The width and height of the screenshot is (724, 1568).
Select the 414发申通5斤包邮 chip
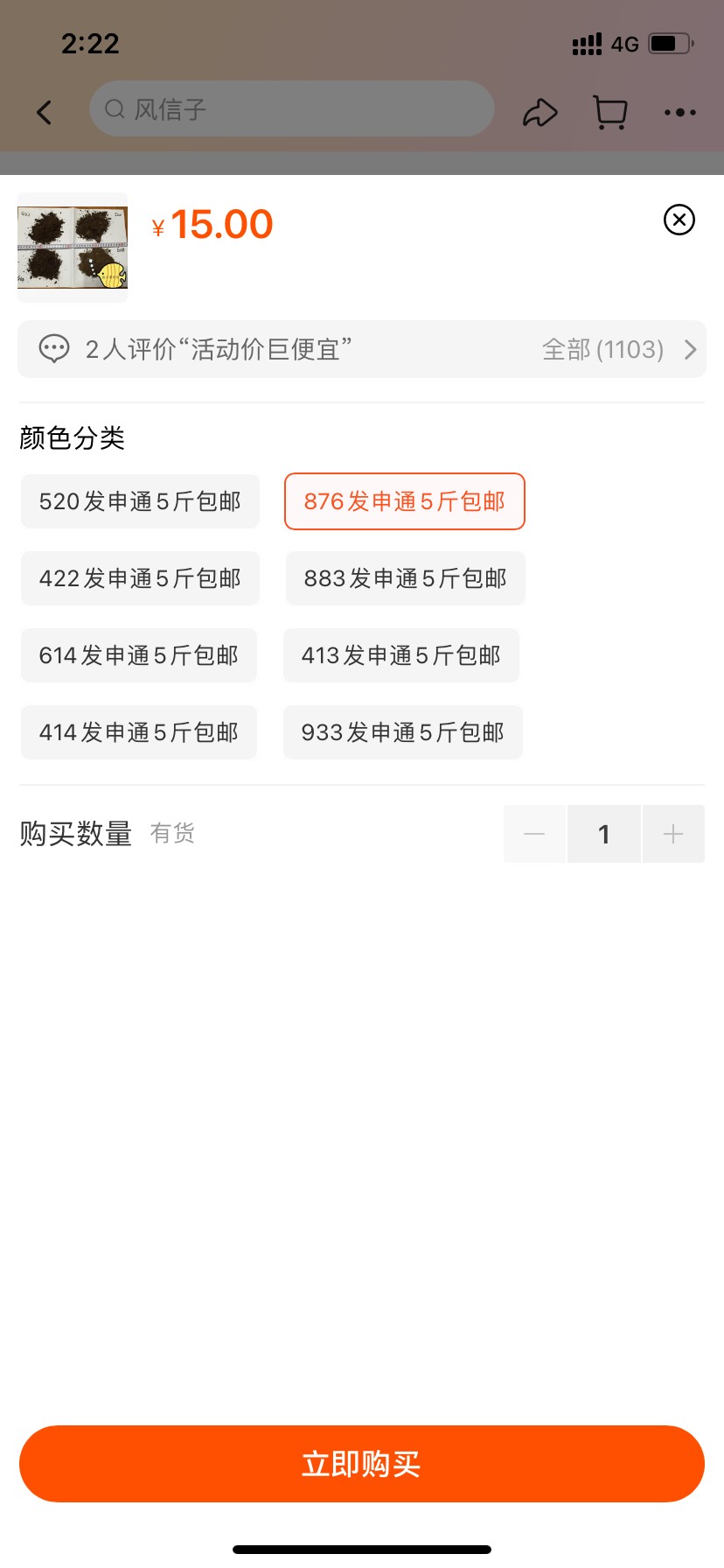[x=138, y=732]
